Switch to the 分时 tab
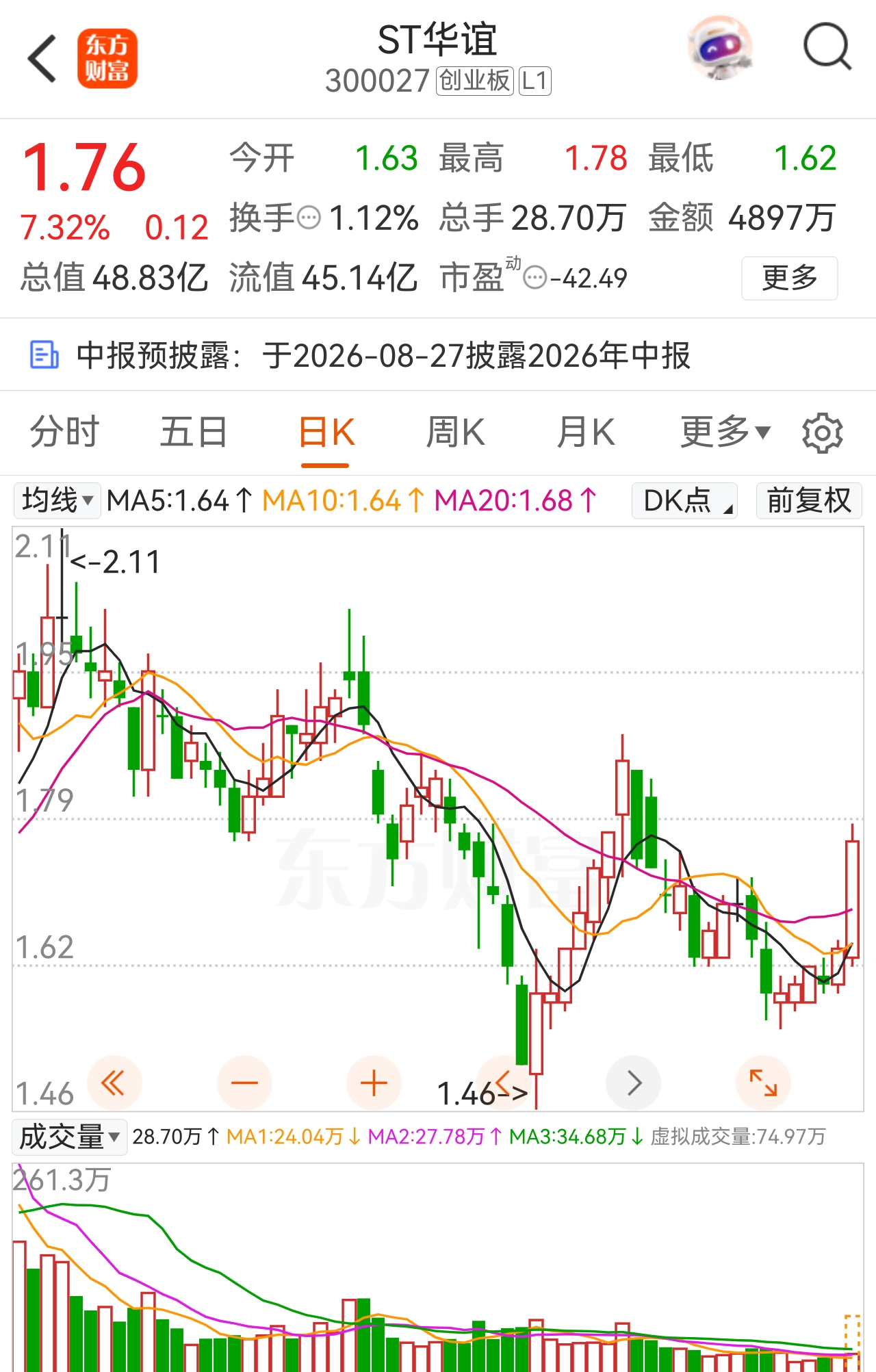 tap(65, 432)
